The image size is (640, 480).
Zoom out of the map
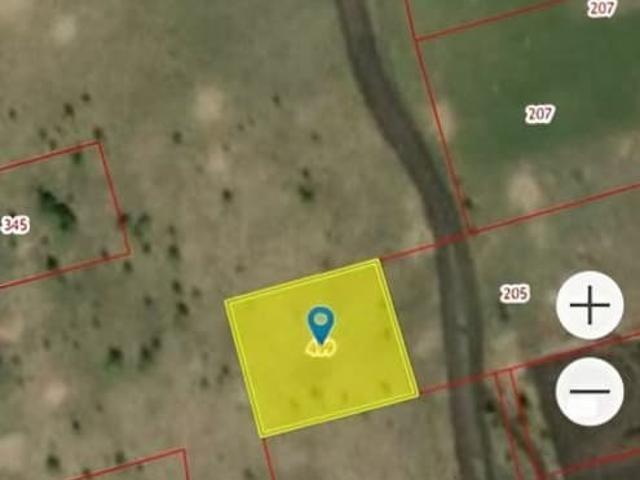[x=589, y=391]
